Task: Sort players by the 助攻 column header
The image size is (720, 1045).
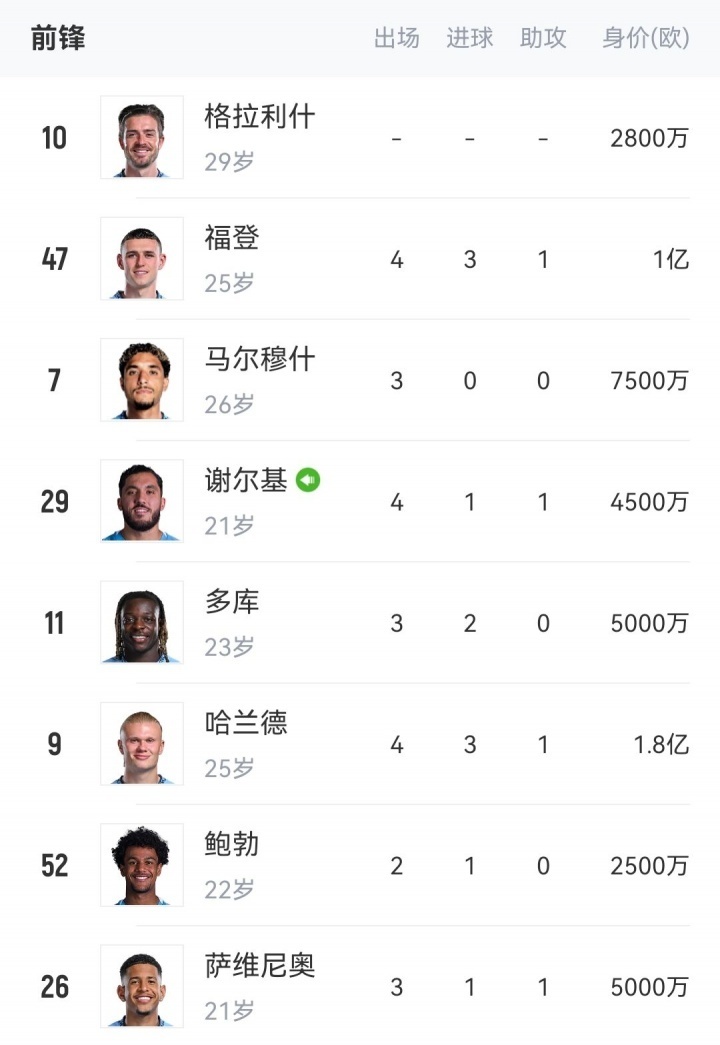Action: click(543, 38)
